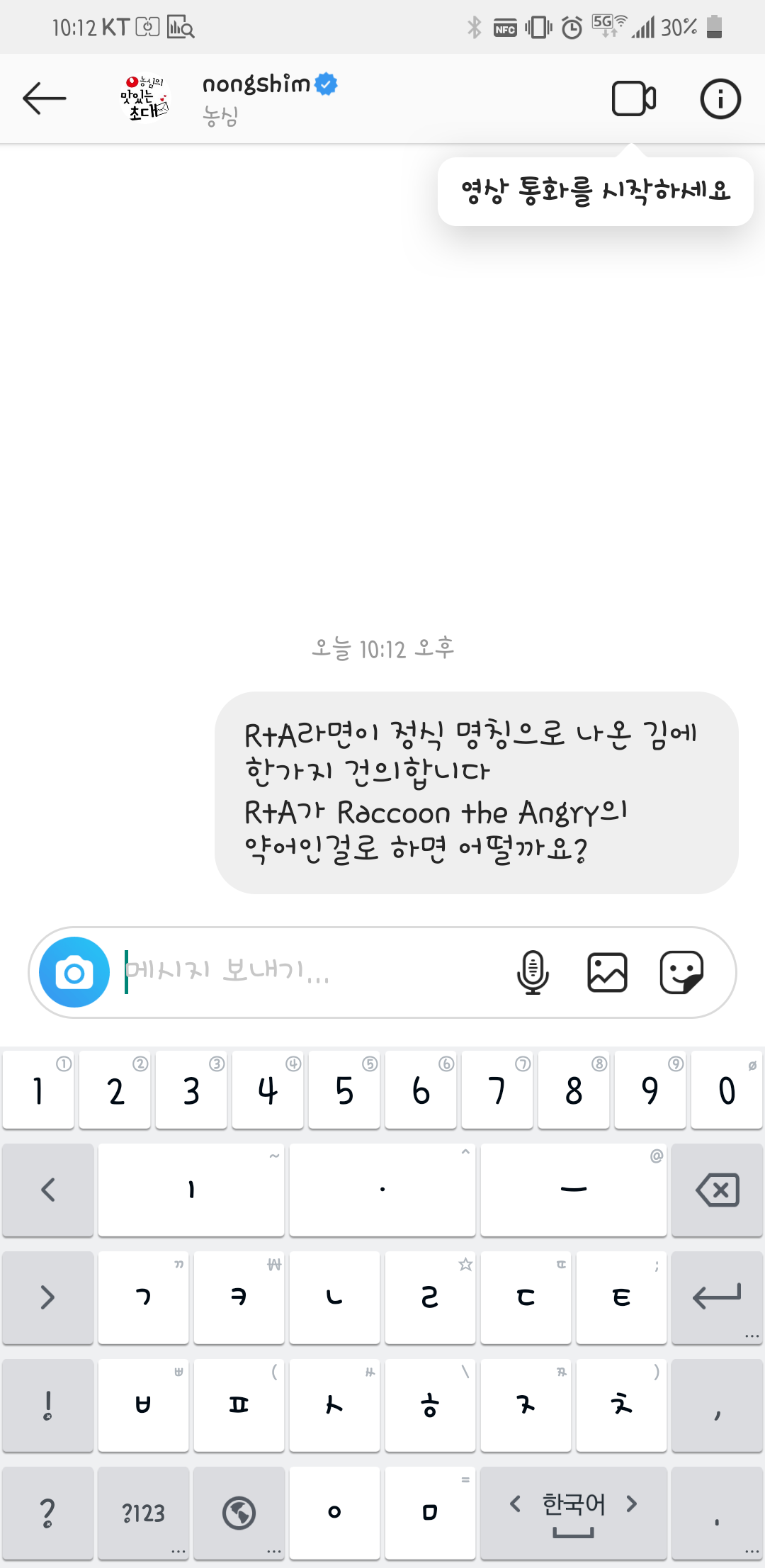The image size is (765, 1568).
Task: Tap the 한국어 space bar
Action: [574, 1513]
